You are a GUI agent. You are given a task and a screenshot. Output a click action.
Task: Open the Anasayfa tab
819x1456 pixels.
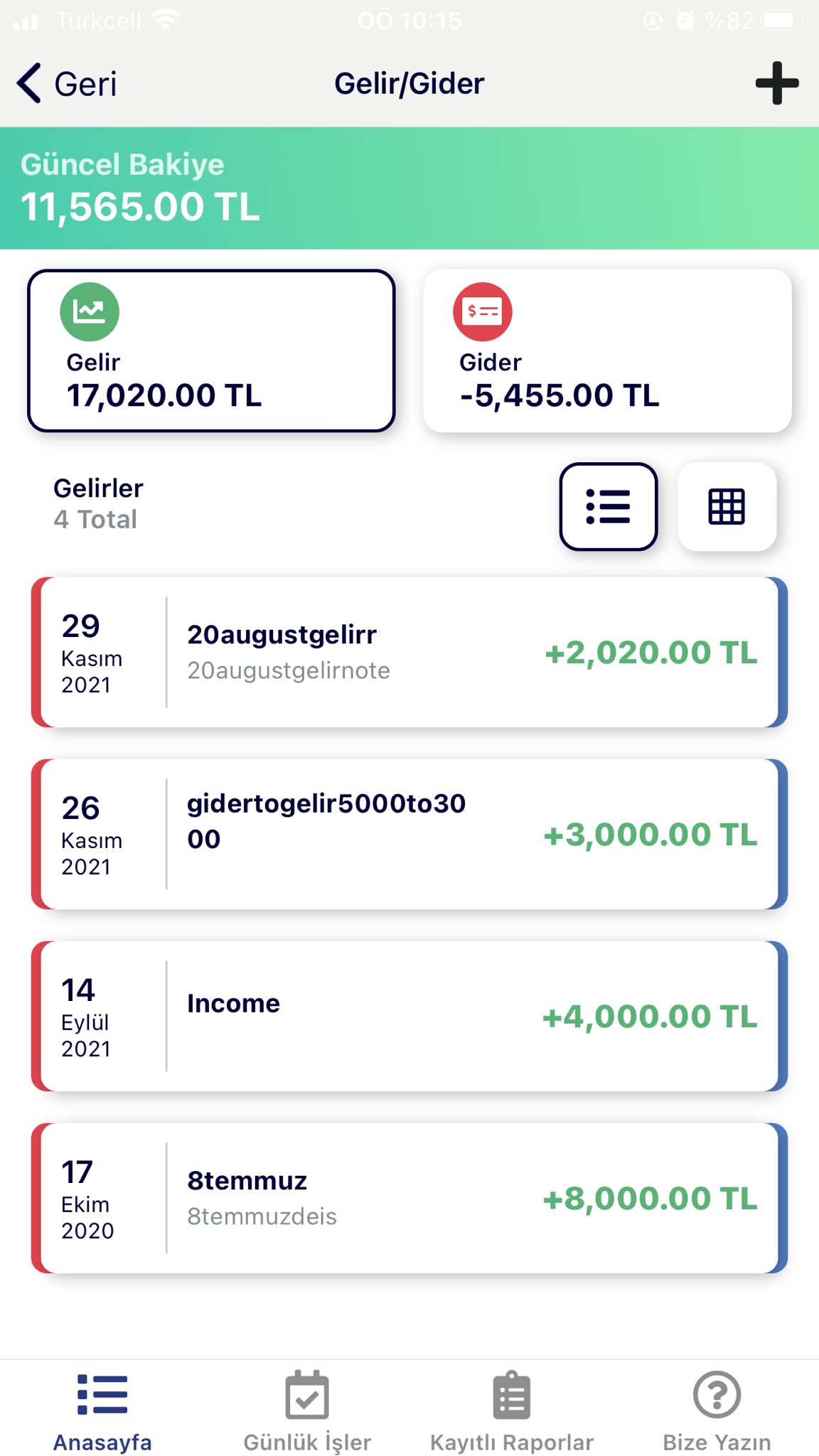(x=102, y=1412)
